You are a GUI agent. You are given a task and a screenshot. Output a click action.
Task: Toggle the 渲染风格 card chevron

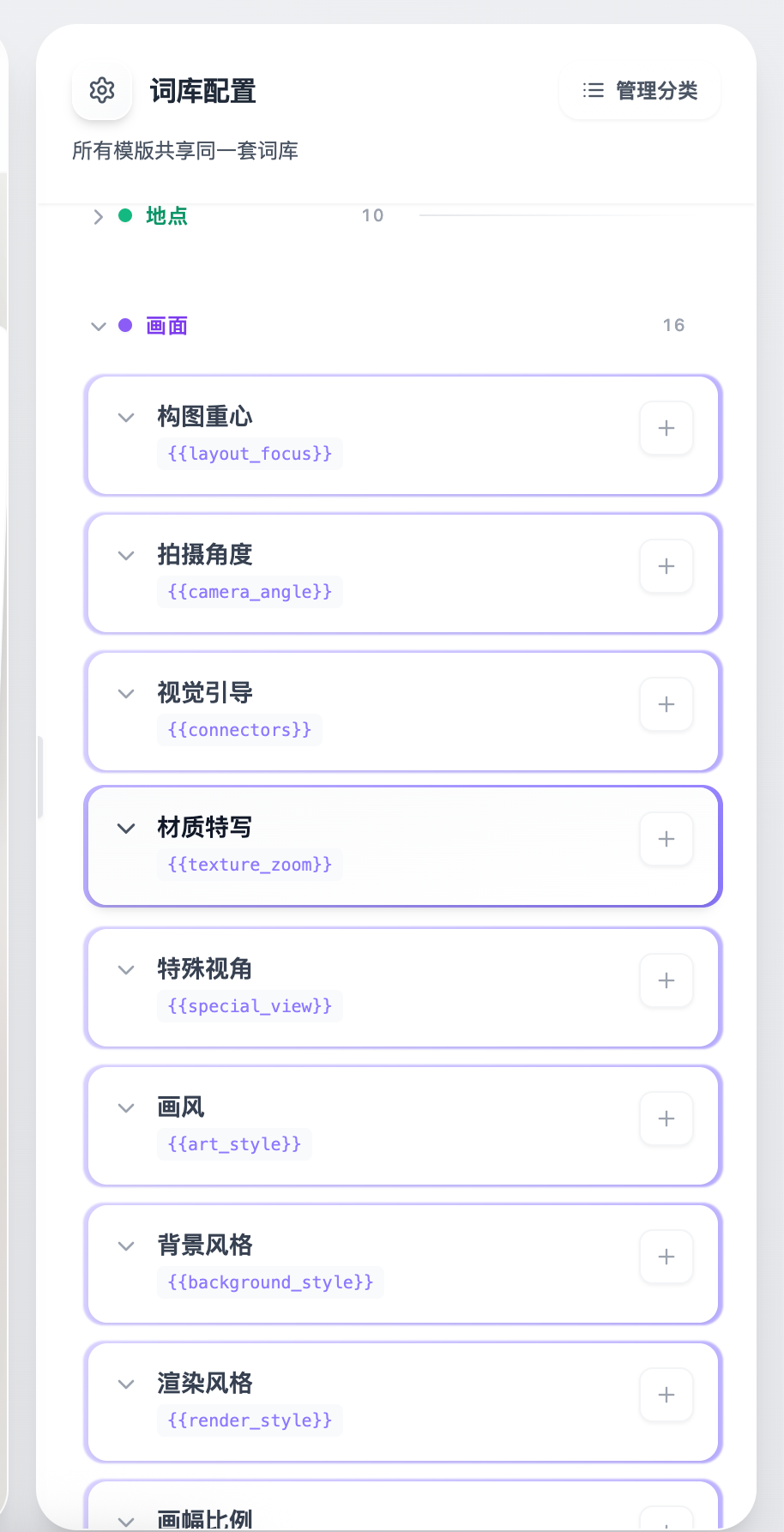(x=126, y=1384)
